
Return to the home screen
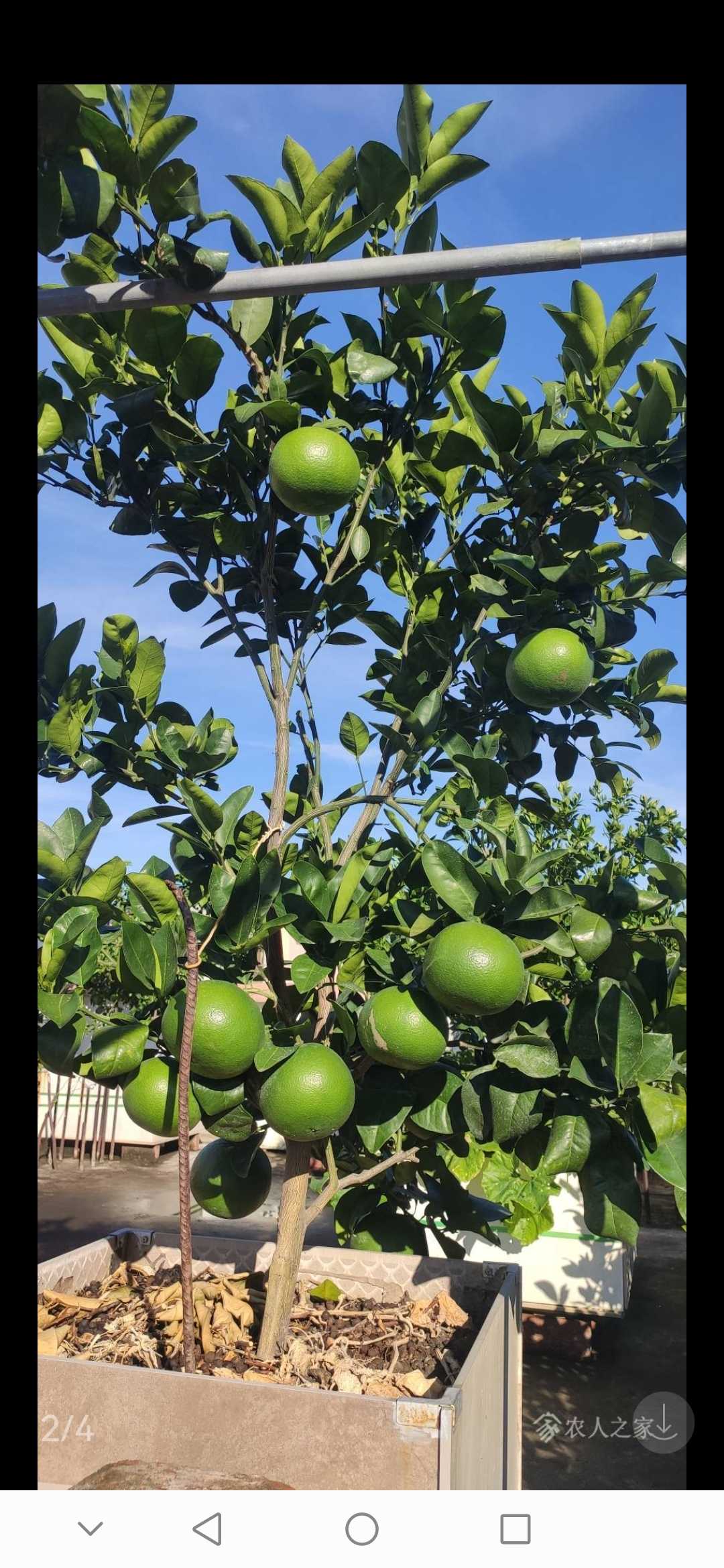point(362,1529)
